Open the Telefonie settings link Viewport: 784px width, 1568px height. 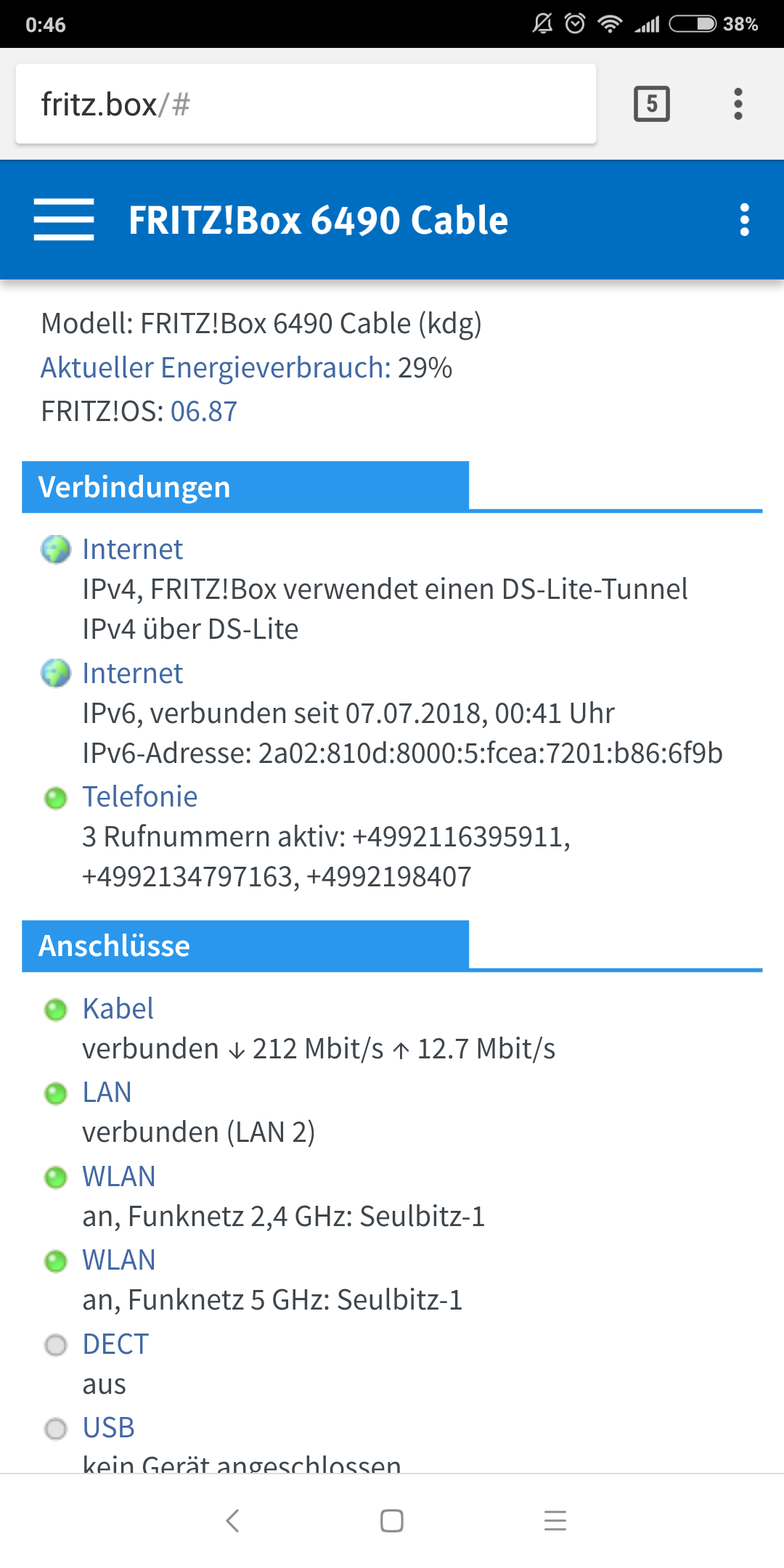[x=139, y=797]
